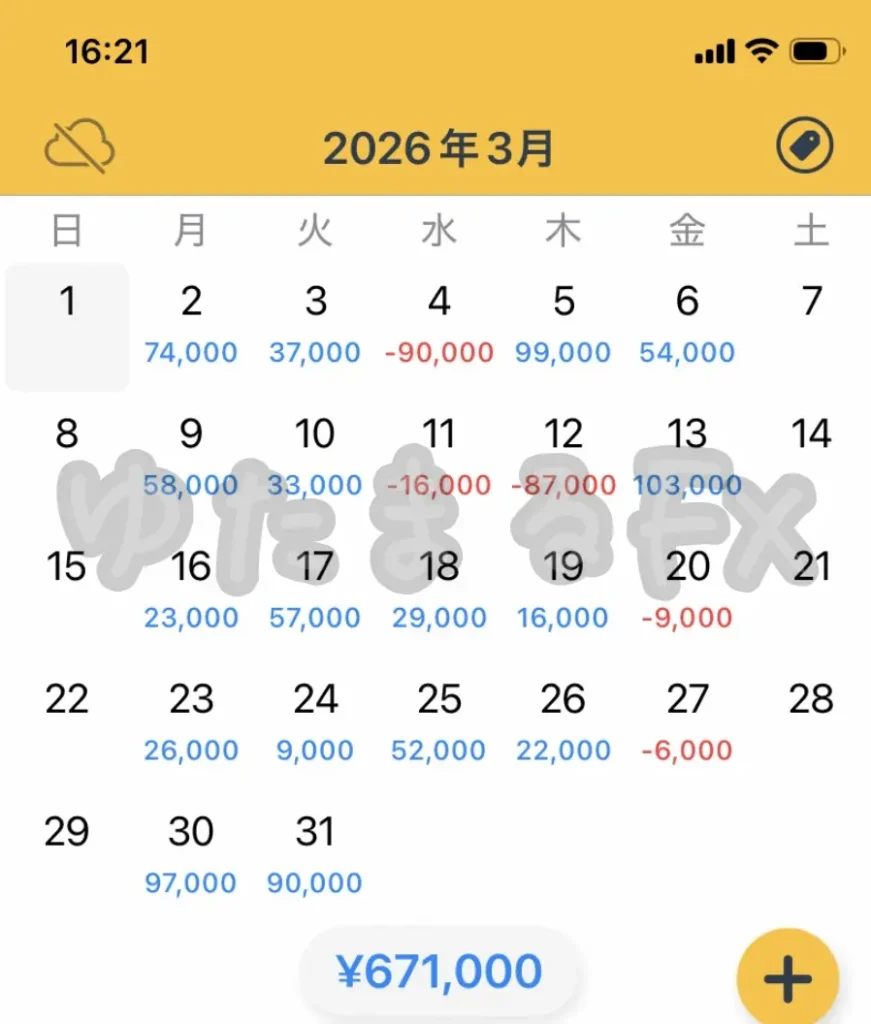Viewport: 871px width, 1024px height.
Task: Tap March 25 showing 52,000
Action: point(440,721)
